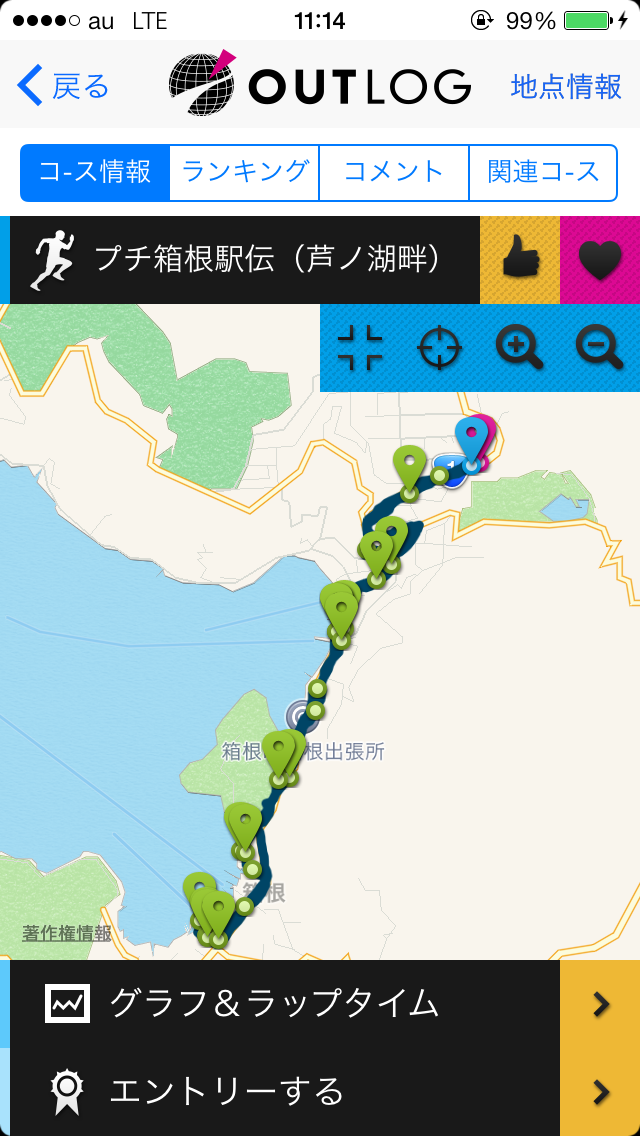The height and width of the screenshot is (1136, 640).
Task: Collapse the map with the shrink icon
Action: coord(360,348)
